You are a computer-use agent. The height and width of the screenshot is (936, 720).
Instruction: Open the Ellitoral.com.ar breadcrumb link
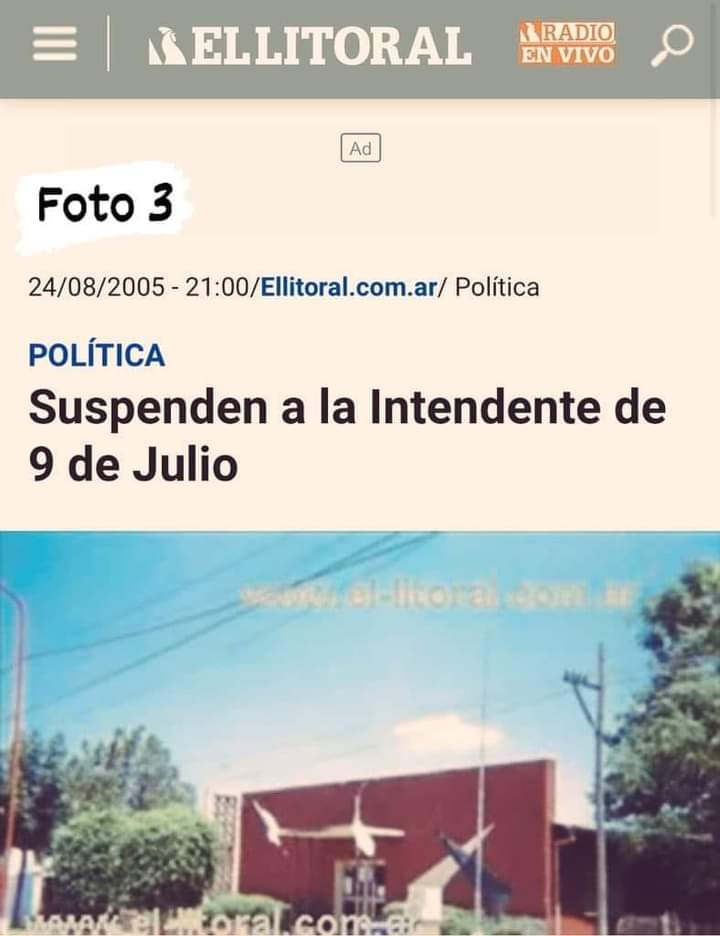[349, 287]
